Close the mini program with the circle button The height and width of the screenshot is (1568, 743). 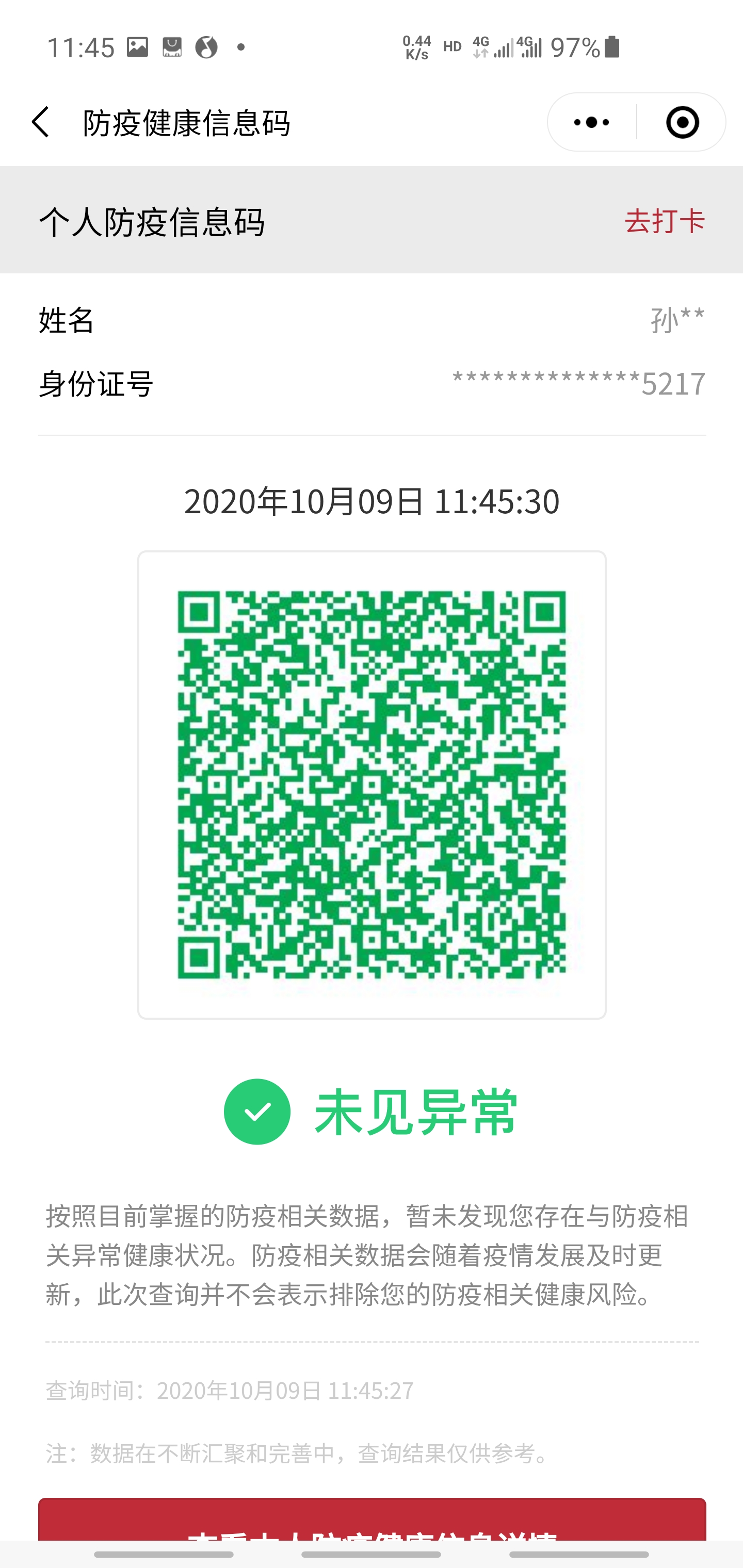(x=682, y=122)
